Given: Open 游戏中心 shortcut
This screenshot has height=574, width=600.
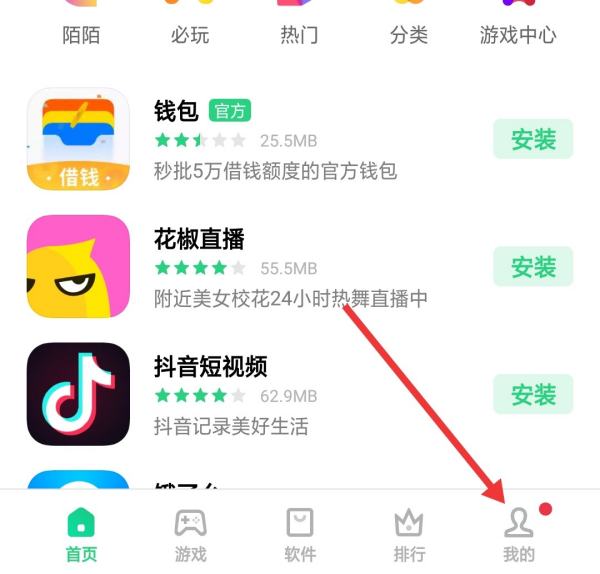Looking at the screenshot, I should [517, 30].
